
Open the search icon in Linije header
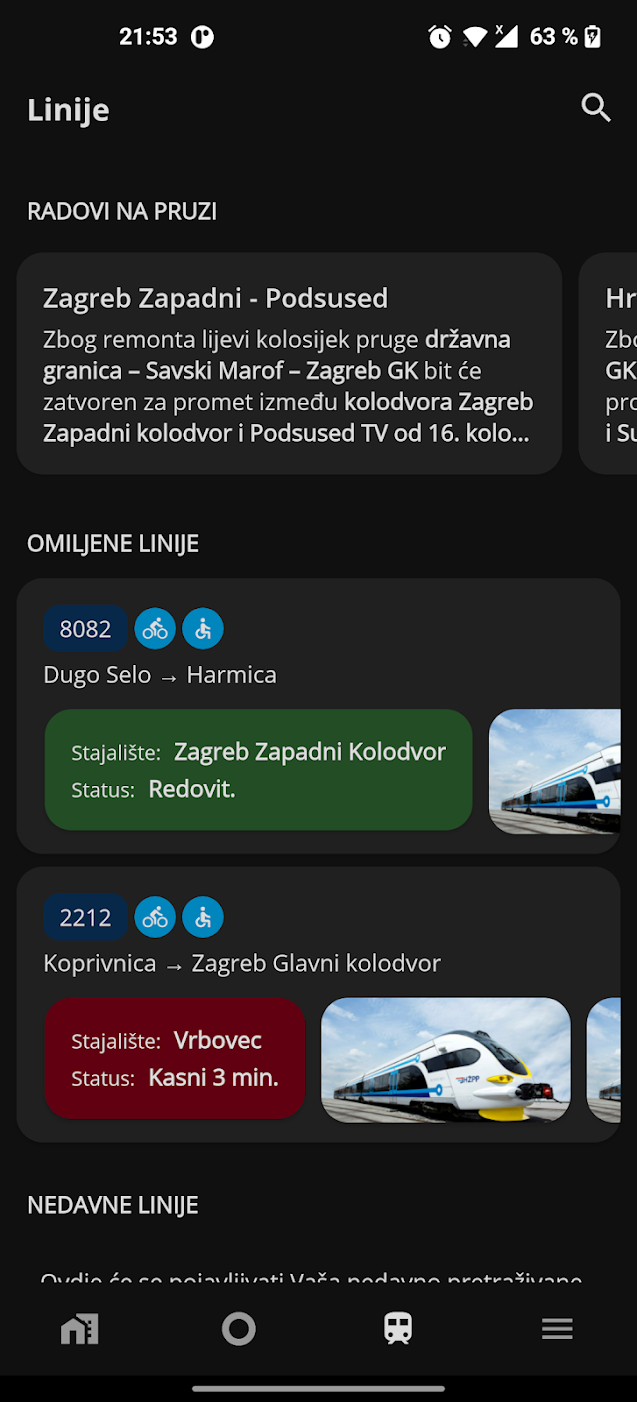(x=596, y=108)
